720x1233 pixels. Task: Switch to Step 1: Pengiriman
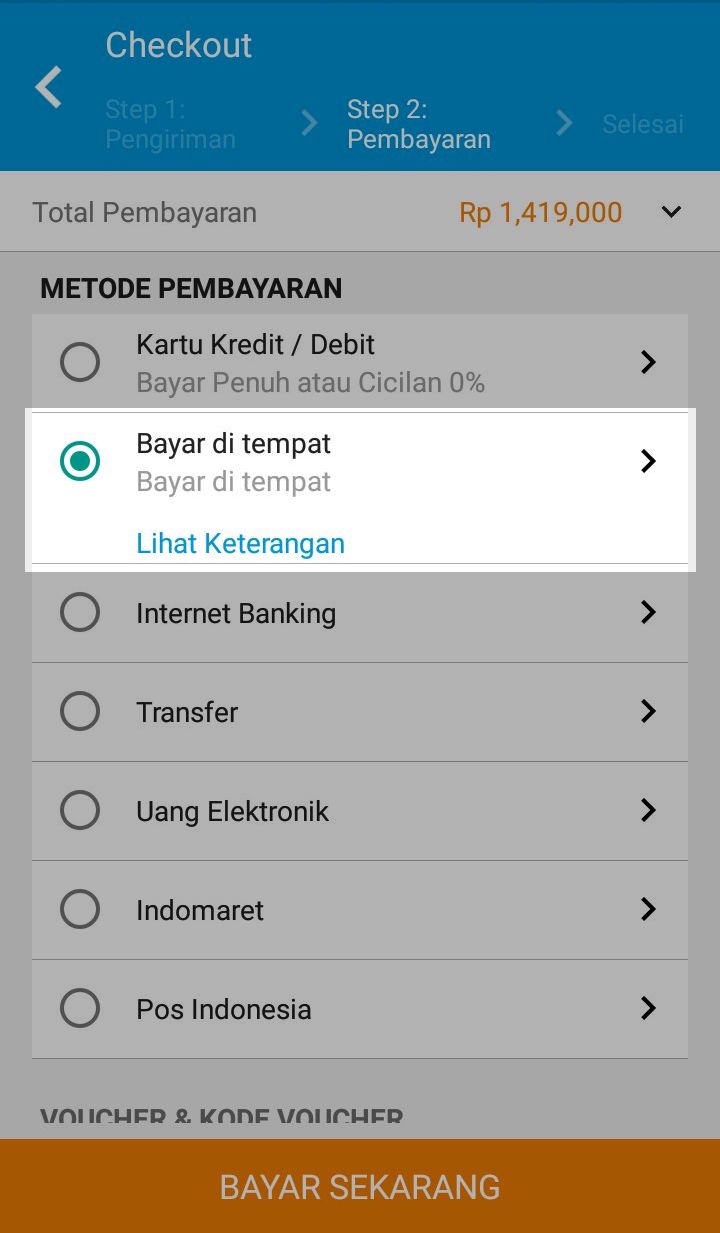[x=170, y=123]
